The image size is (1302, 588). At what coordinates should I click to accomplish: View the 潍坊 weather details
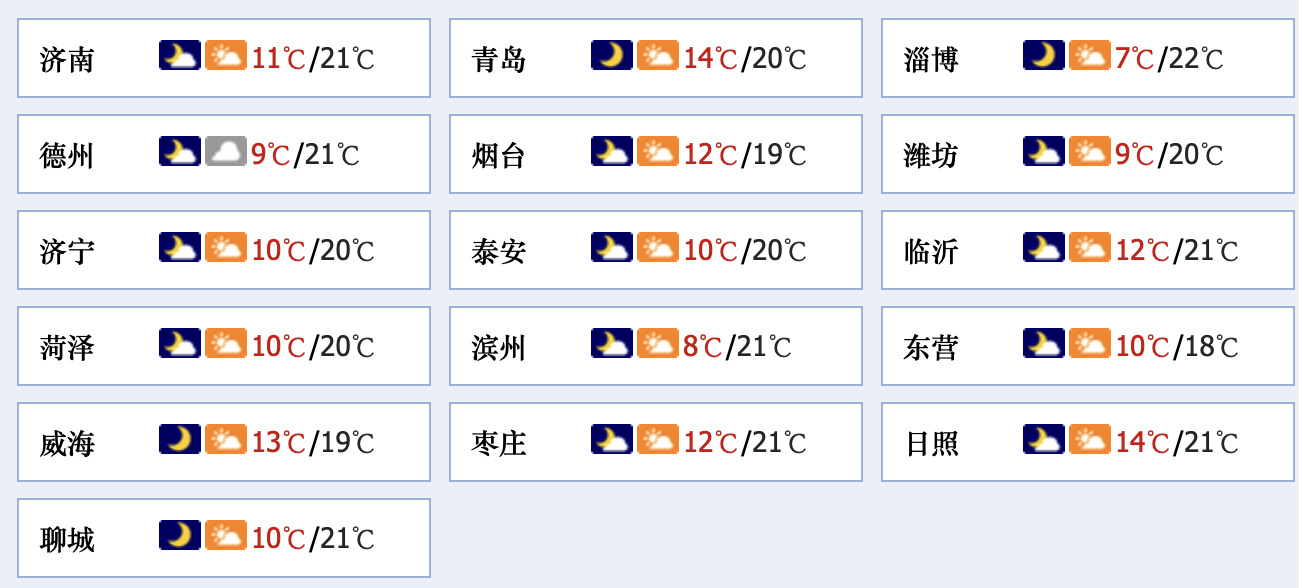tap(1088, 154)
